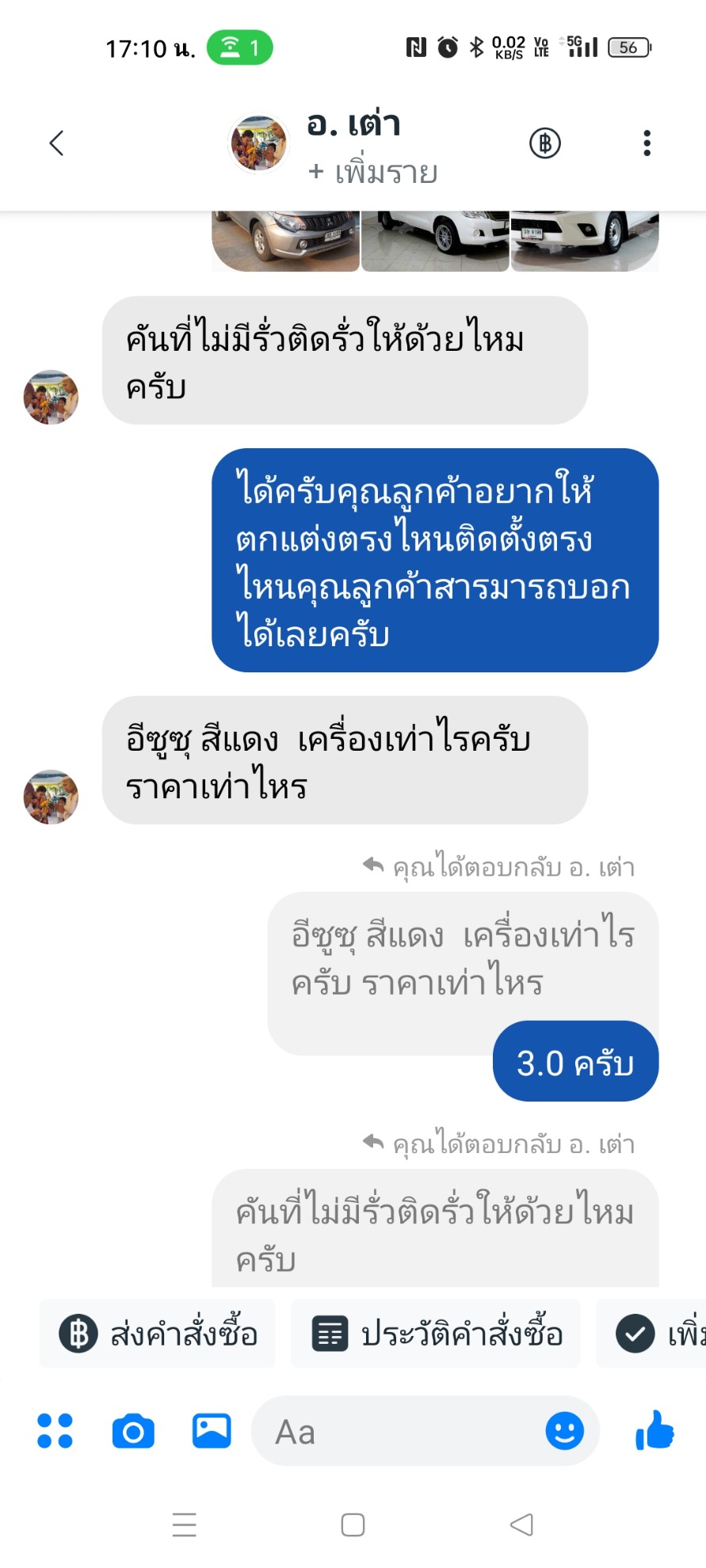Open the four-dot more actions menu
The width and height of the screenshot is (706, 1568).
click(55, 1431)
